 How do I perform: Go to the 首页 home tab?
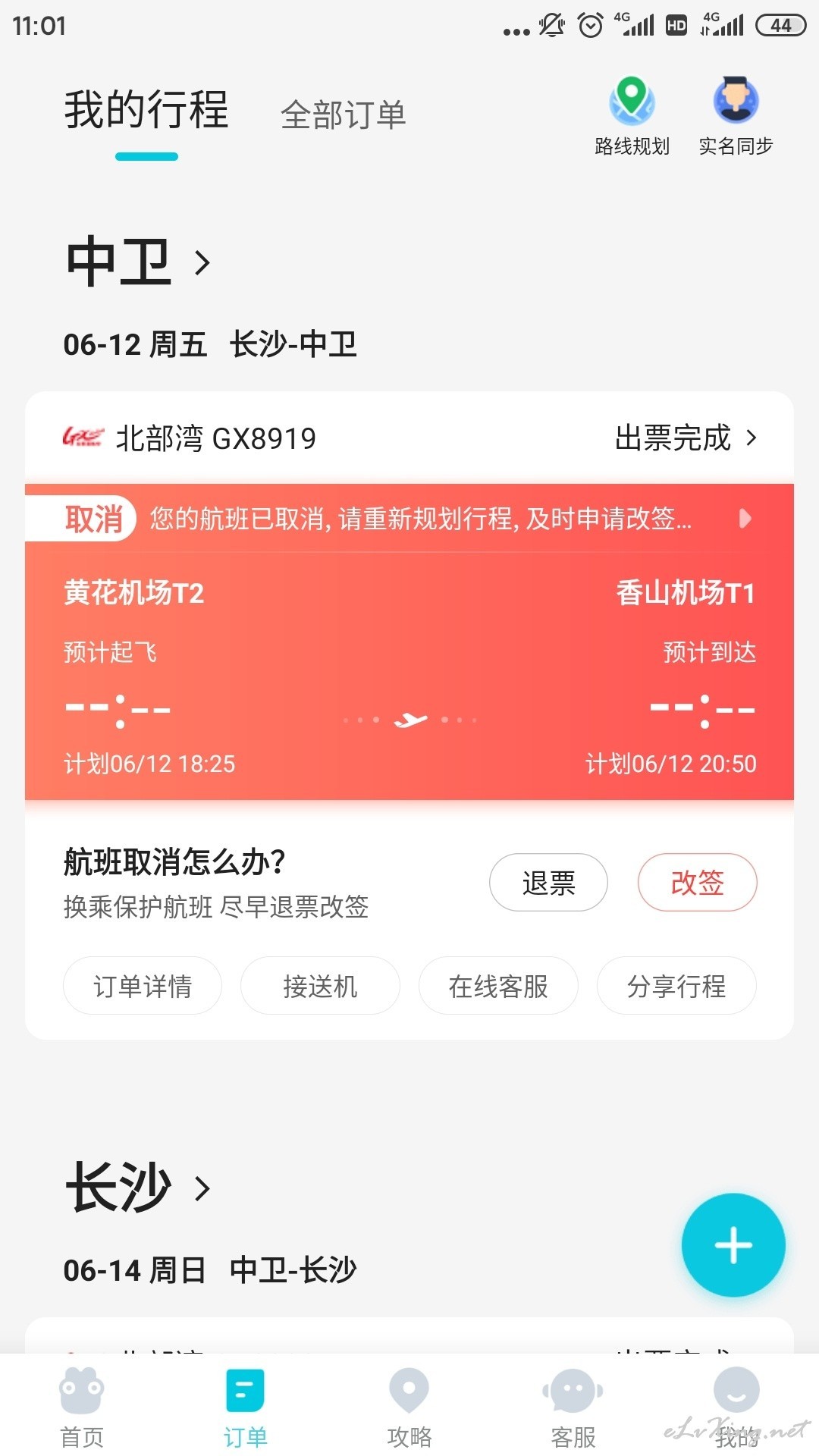(82, 1407)
